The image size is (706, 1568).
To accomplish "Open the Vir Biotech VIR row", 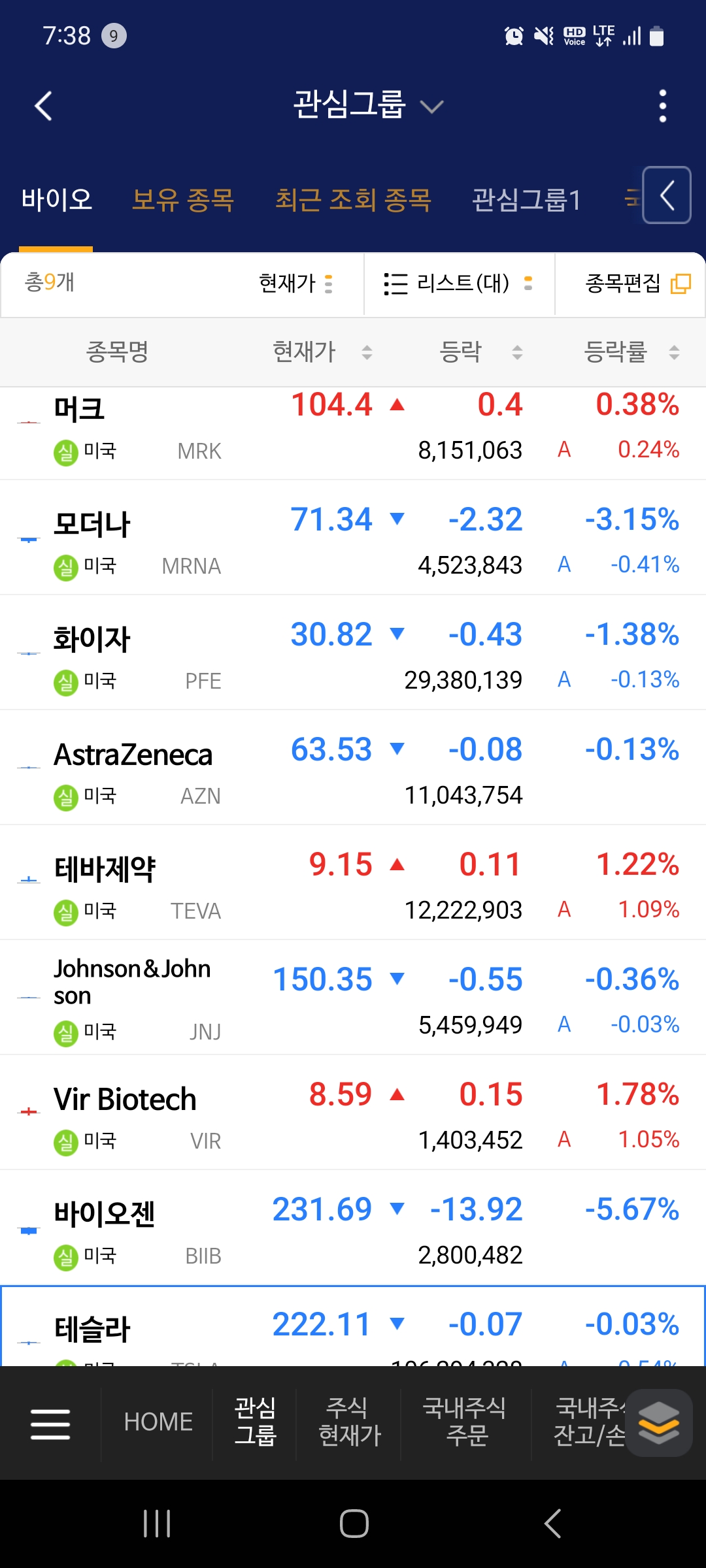I will click(353, 1113).
